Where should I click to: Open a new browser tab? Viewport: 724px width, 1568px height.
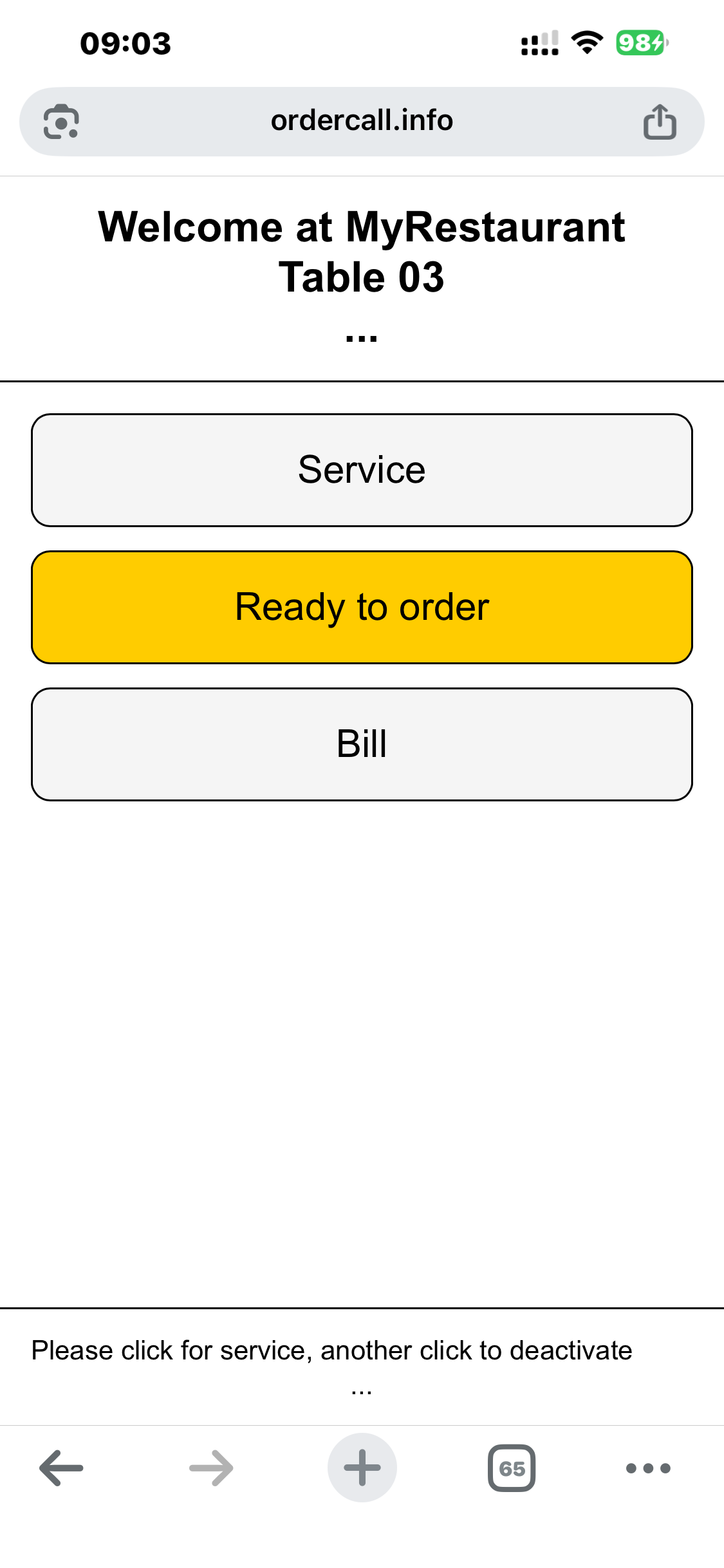362,1468
